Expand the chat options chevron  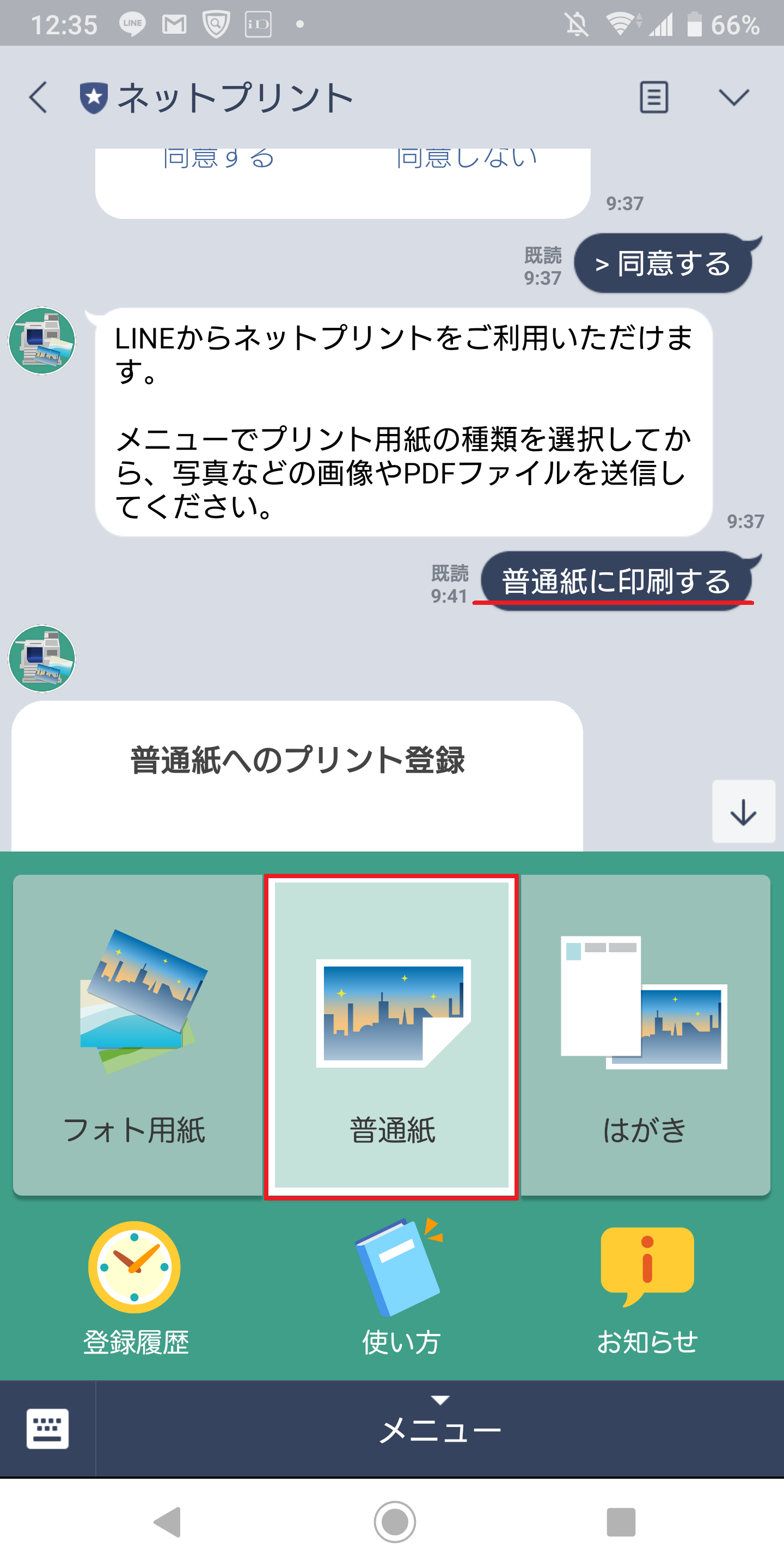pos(733,97)
